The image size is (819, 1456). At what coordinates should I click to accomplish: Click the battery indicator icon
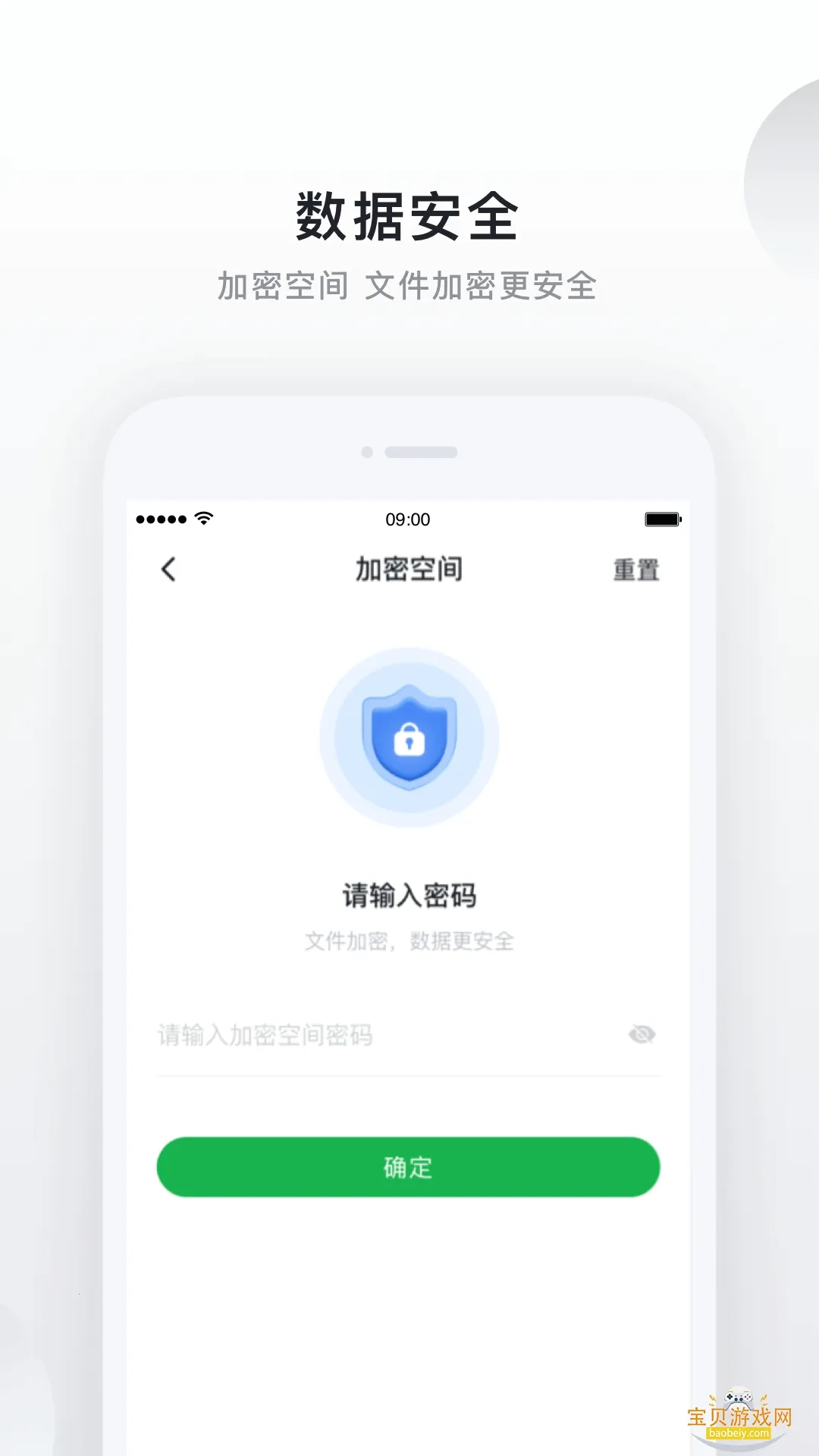point(661,519)
